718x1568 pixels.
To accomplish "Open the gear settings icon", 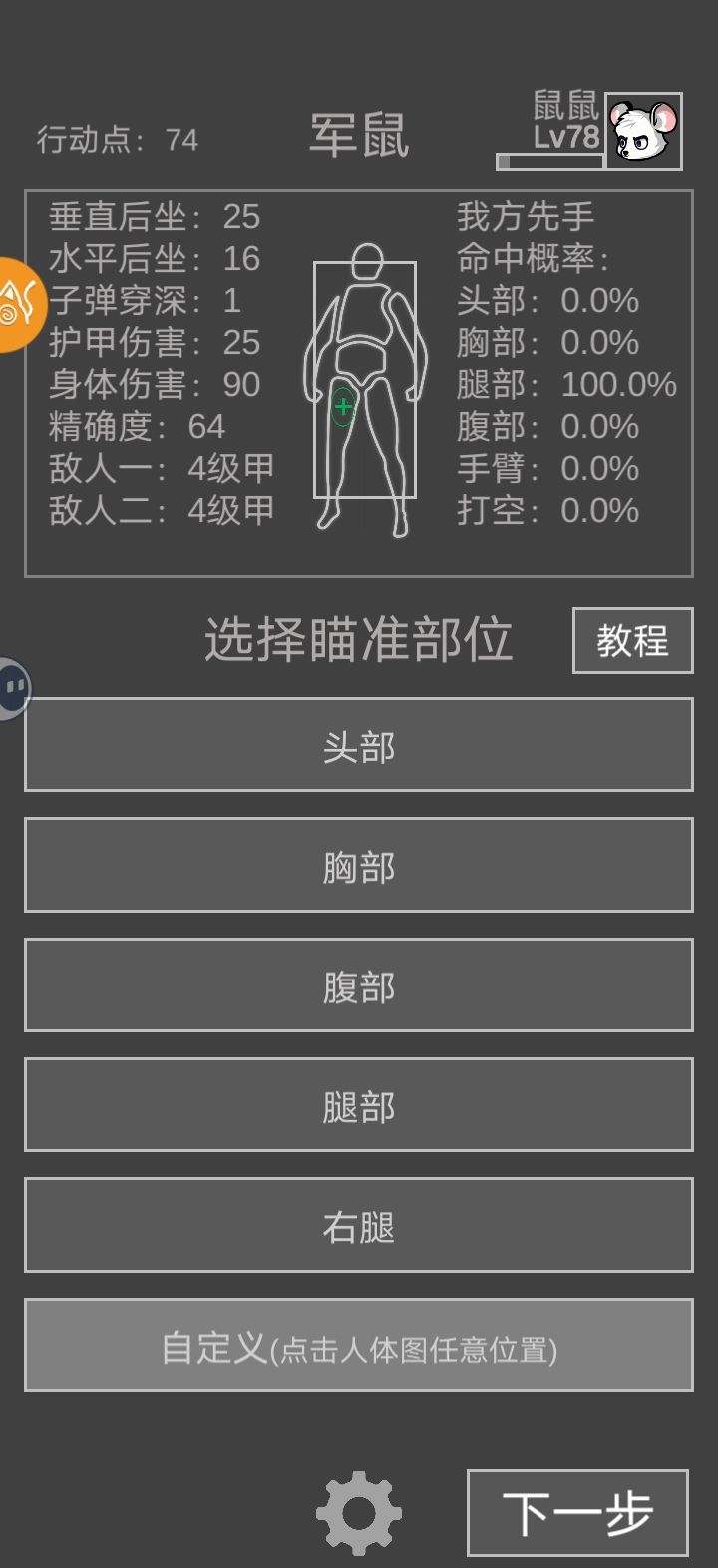I will pos(359,1513).
